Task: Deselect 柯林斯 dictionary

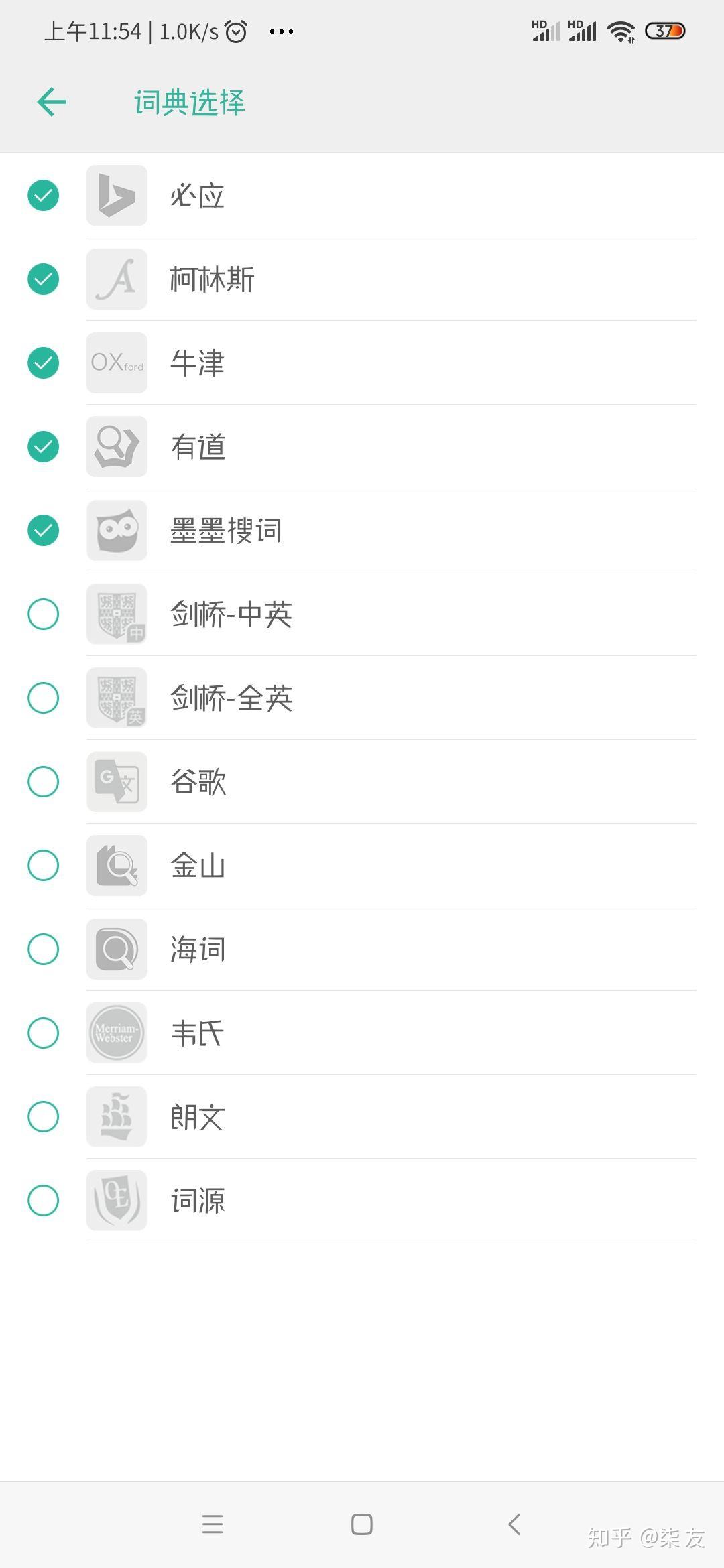Action: click(44, 279)
